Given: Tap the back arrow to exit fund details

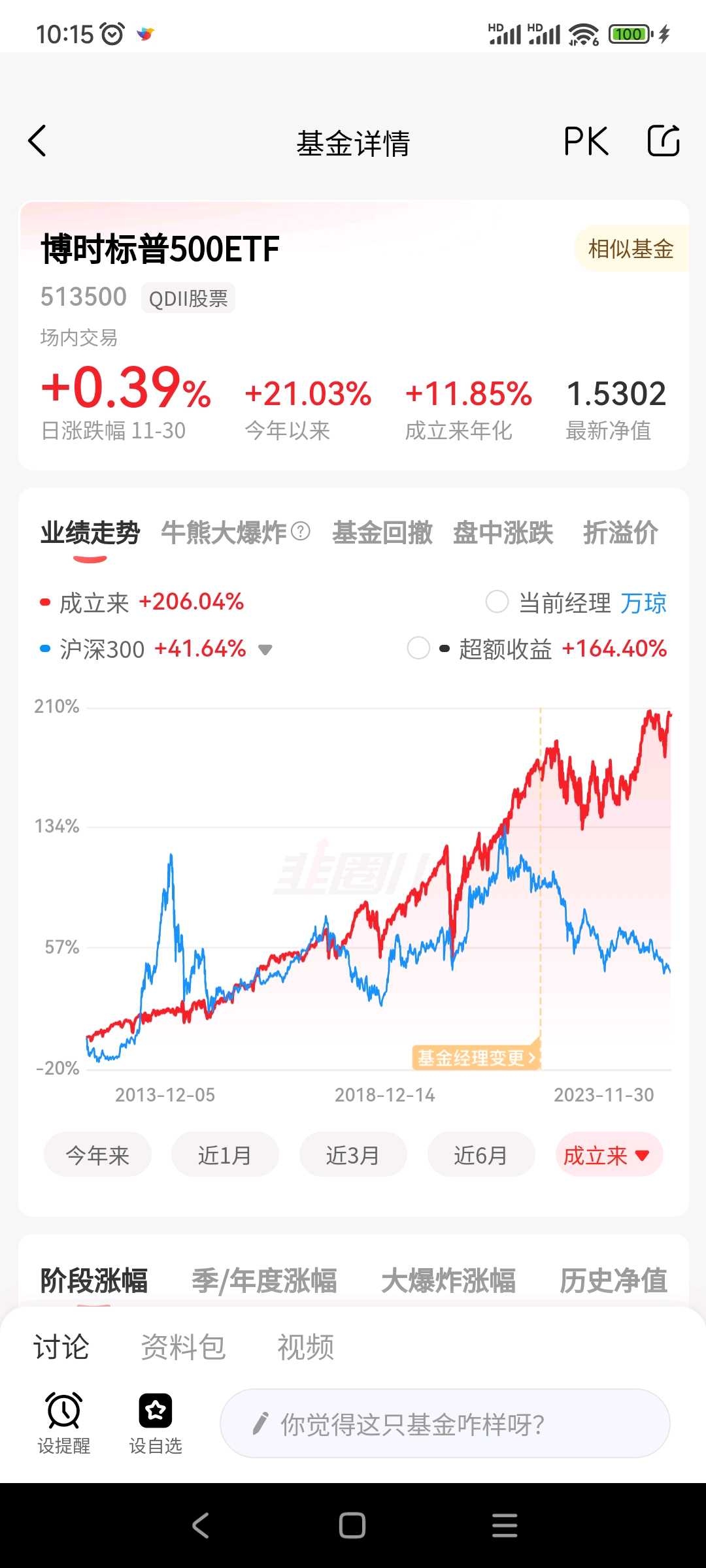Looking at the screenshot, I should [x=37, y=140].
